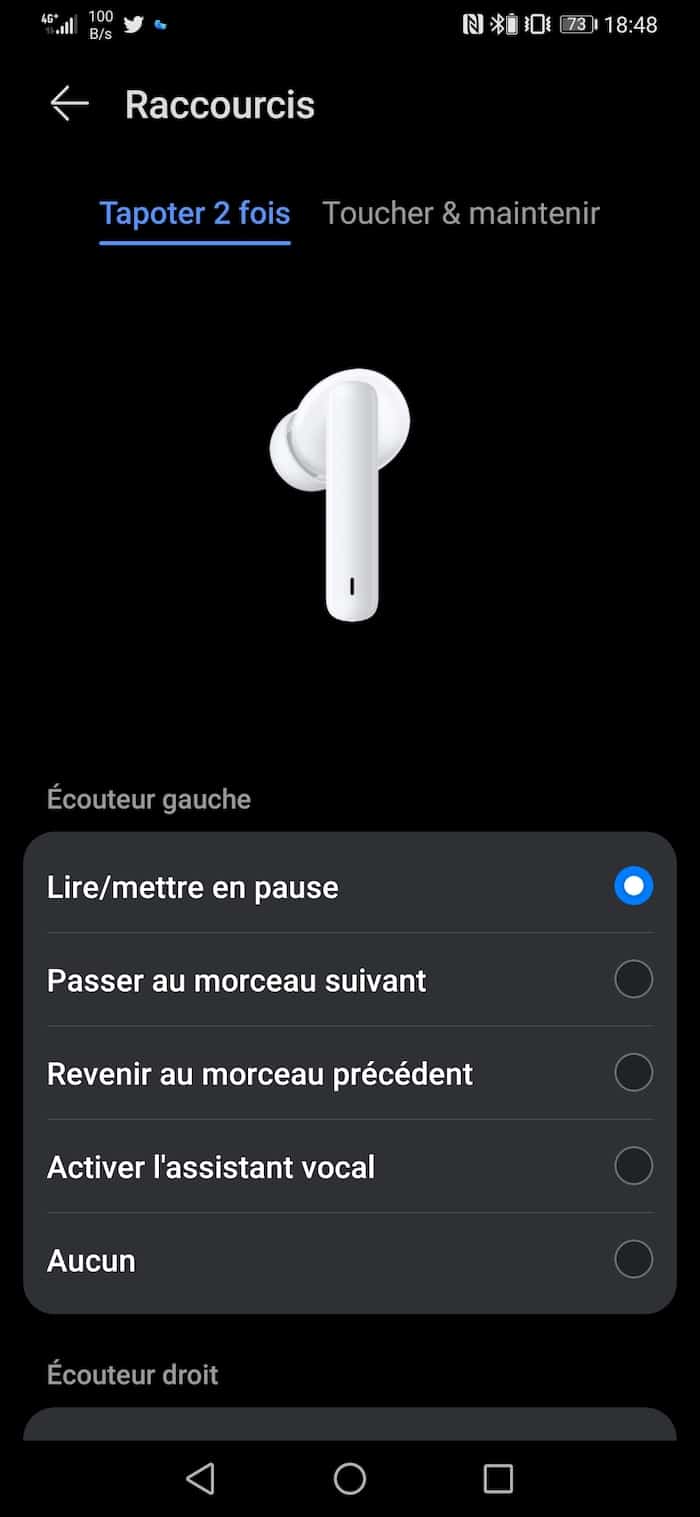Go back from the Raccourcis screen
The height and width of the screenshot is (1517, 700).
point(69,104)
